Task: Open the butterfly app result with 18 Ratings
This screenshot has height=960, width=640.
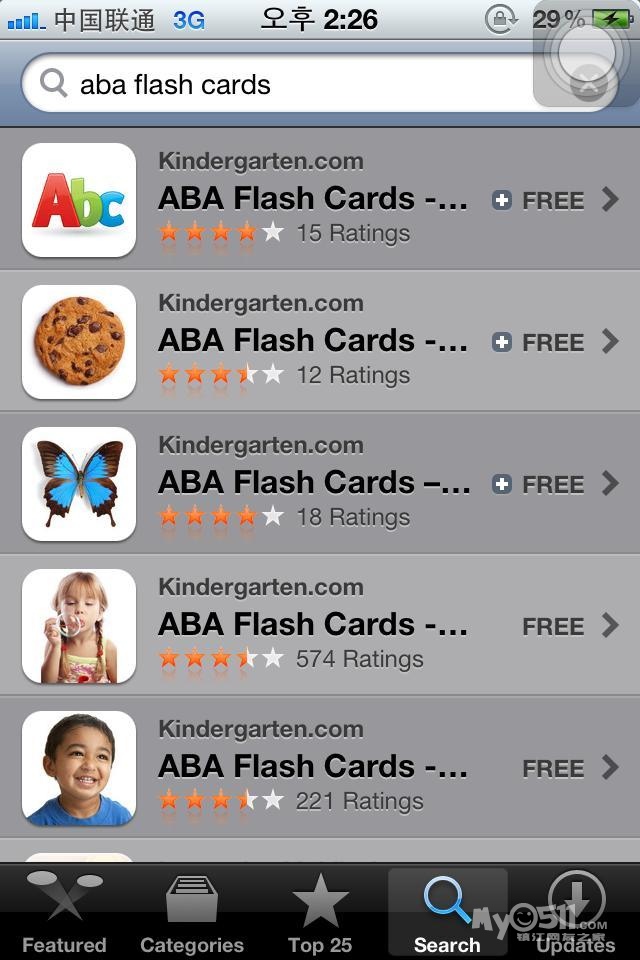Action: click(x=312, y=483)
